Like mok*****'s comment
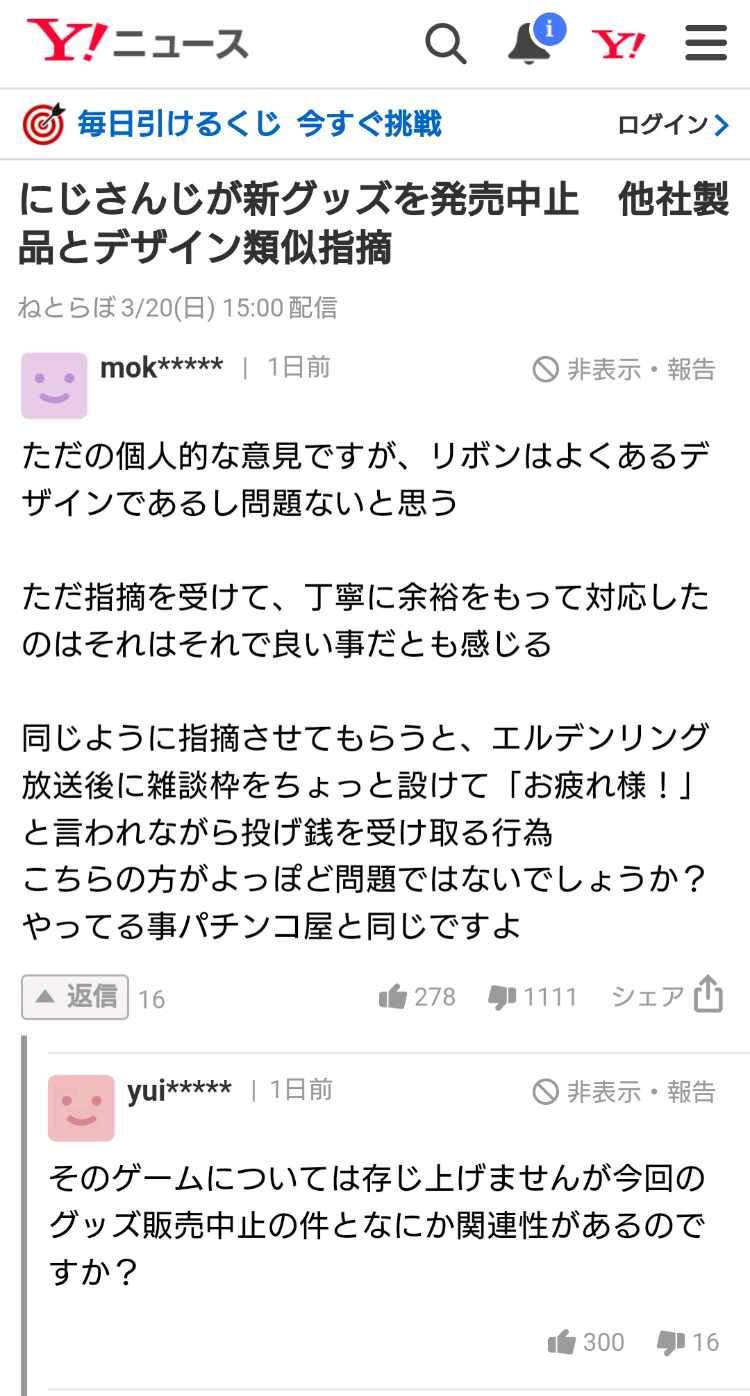Viewport: 750px width, 1396px height. 417,997
